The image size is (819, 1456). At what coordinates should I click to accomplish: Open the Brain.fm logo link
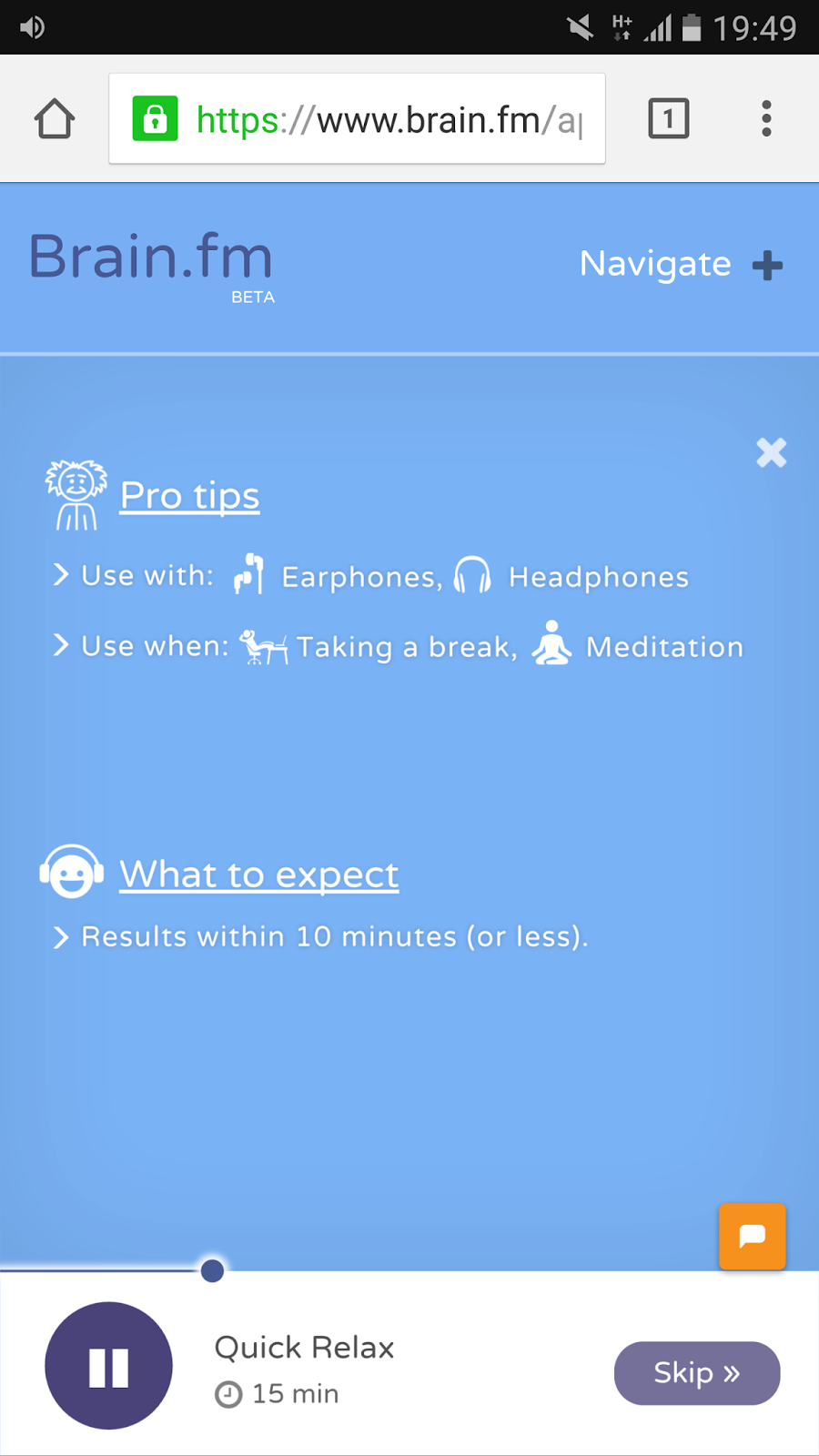(151, 258)
